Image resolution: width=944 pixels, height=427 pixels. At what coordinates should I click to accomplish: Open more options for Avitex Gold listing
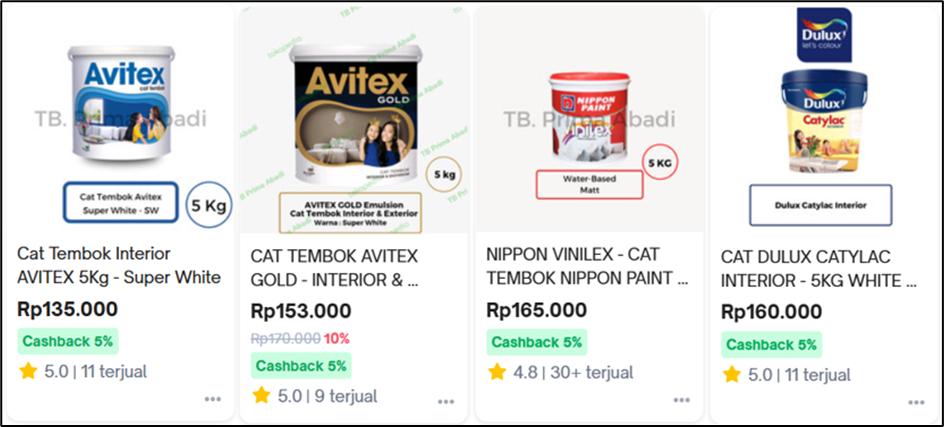(446, 402)
